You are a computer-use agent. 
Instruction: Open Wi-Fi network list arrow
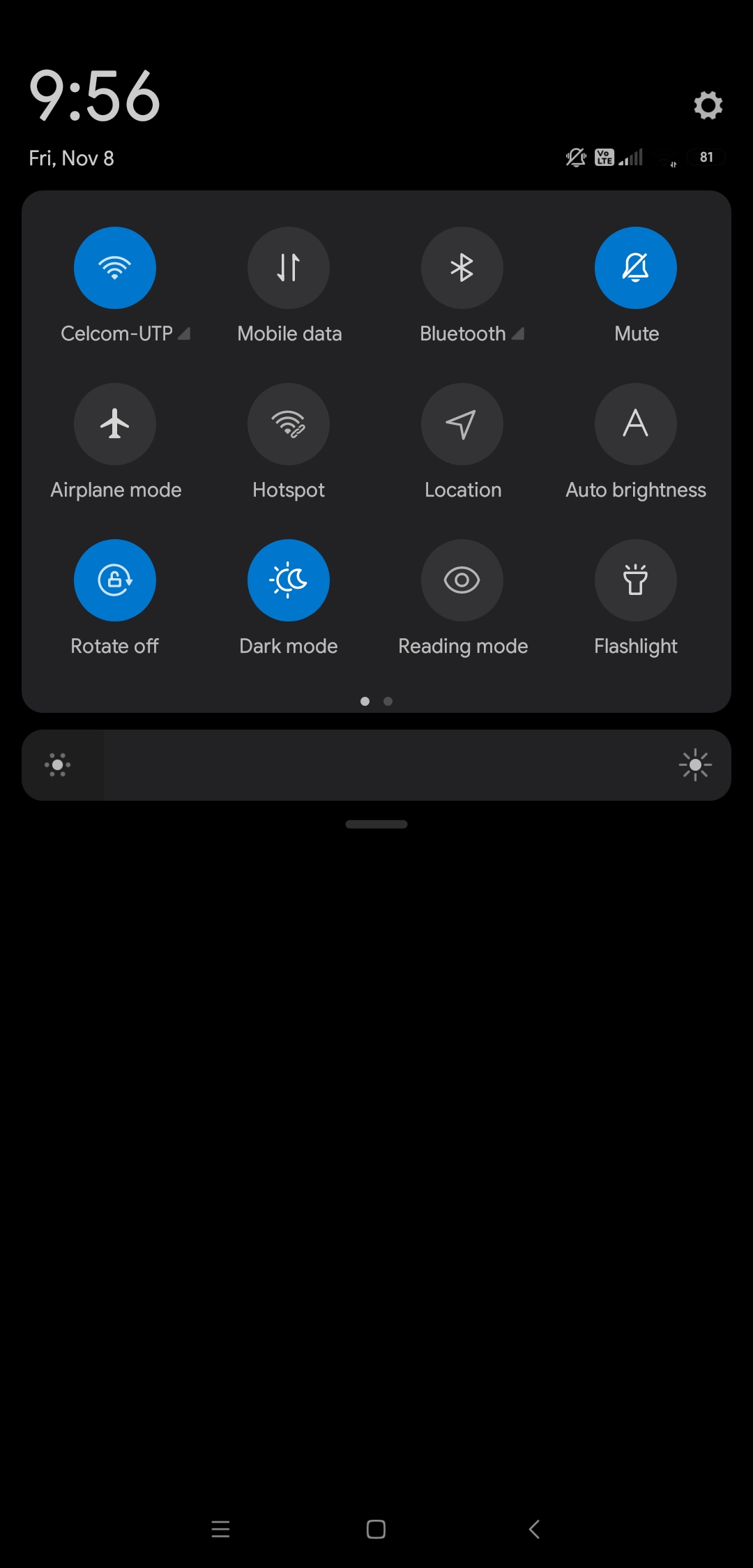tap(184, 334)
